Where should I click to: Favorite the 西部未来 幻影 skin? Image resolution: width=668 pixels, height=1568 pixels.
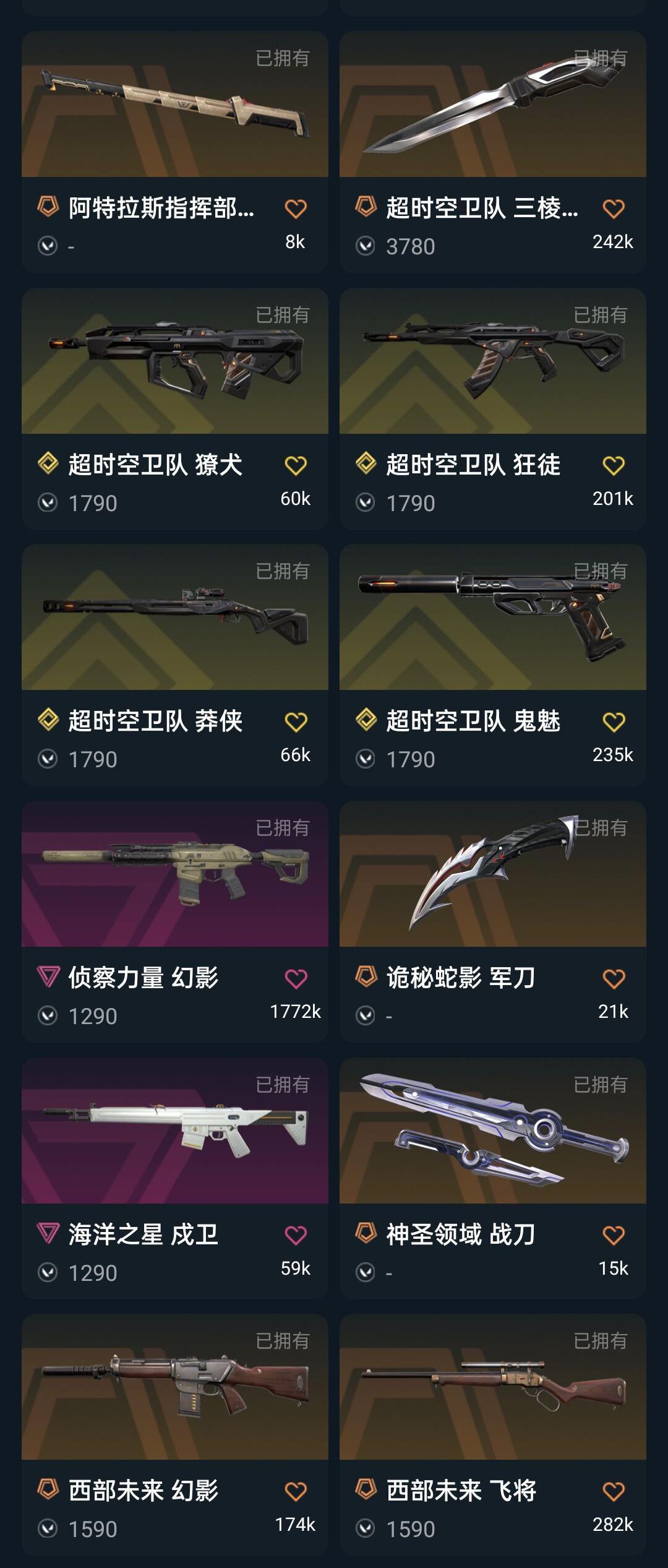296,1492
